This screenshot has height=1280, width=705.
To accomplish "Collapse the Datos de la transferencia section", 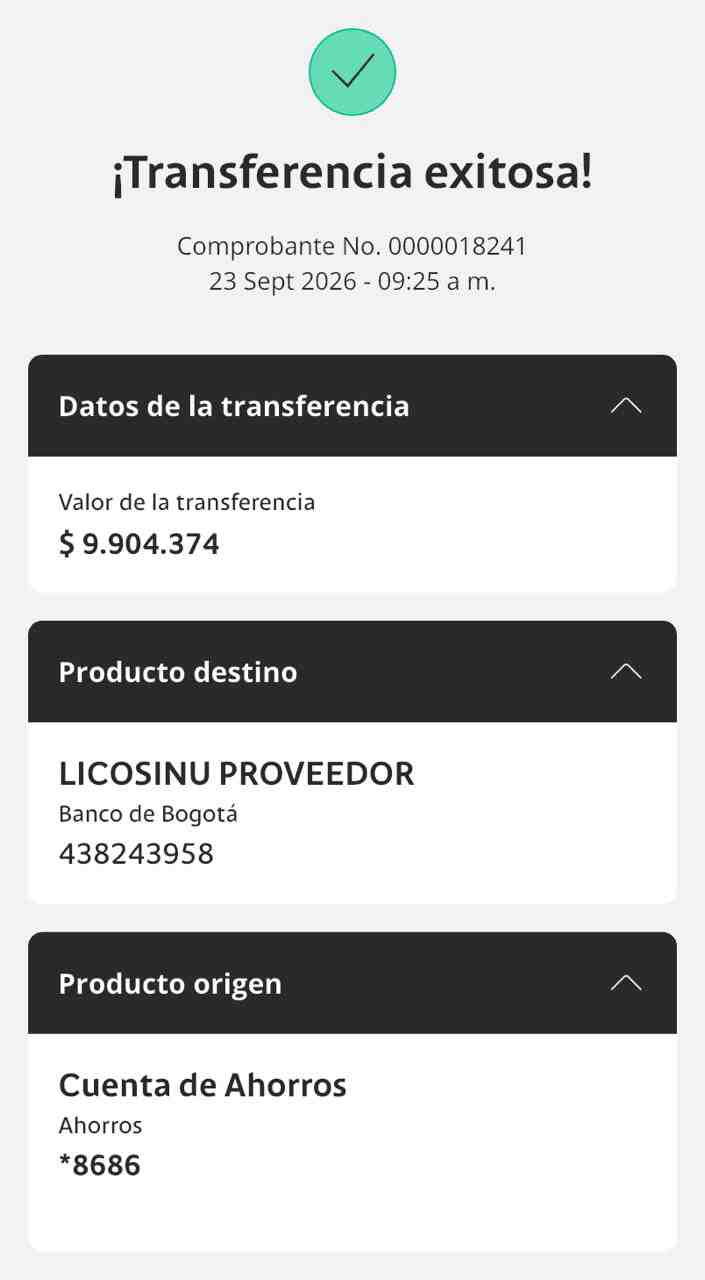I will pos(626,406).
